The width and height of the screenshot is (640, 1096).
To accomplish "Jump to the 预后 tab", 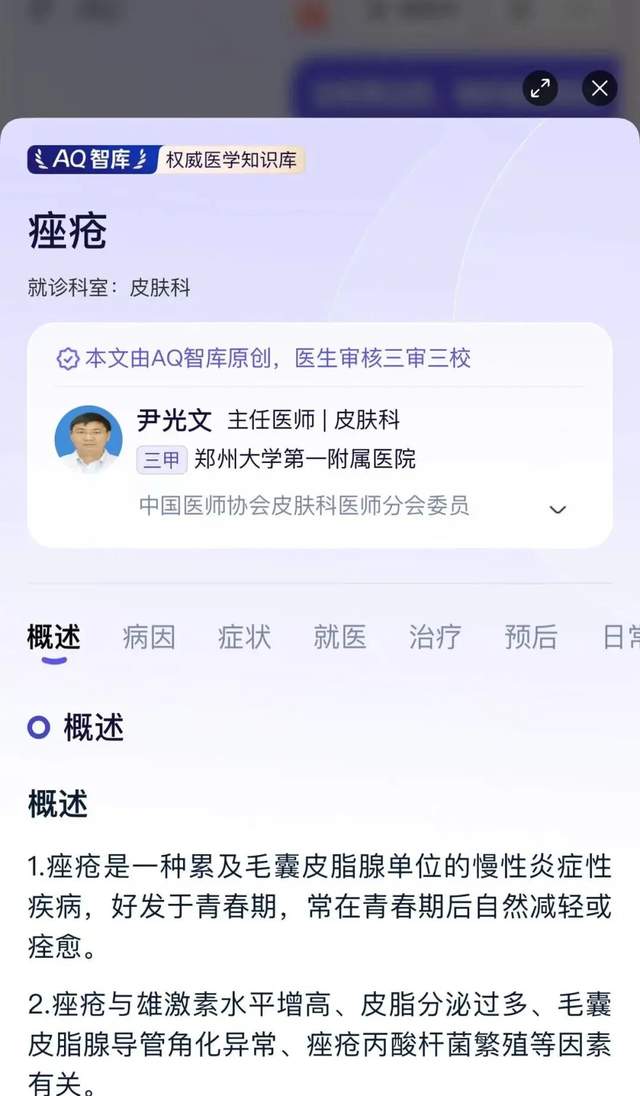I will click(x=531, y=637).
